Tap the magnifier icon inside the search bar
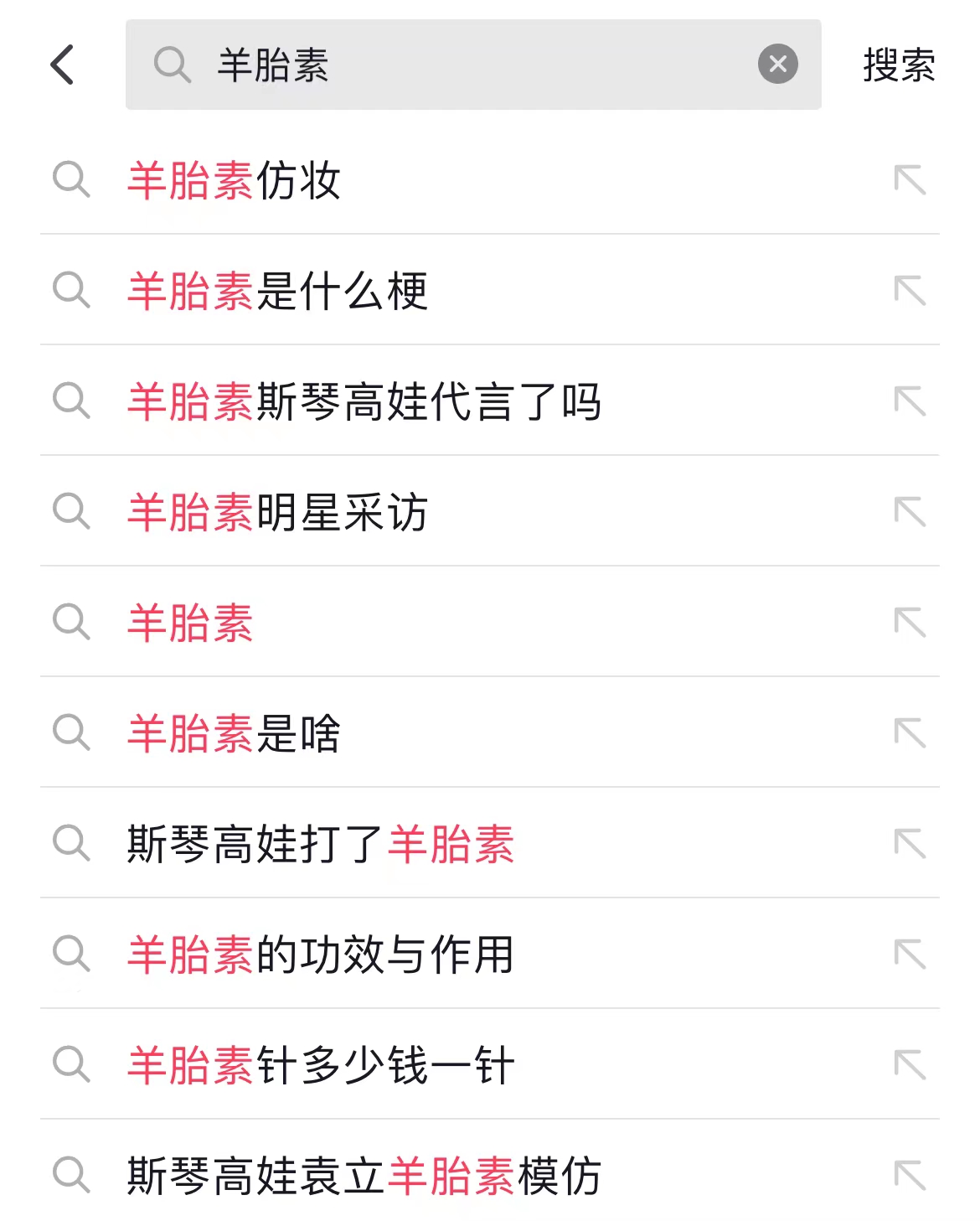980x1221 pixels. pyautogui.click(x=173, y=64)
